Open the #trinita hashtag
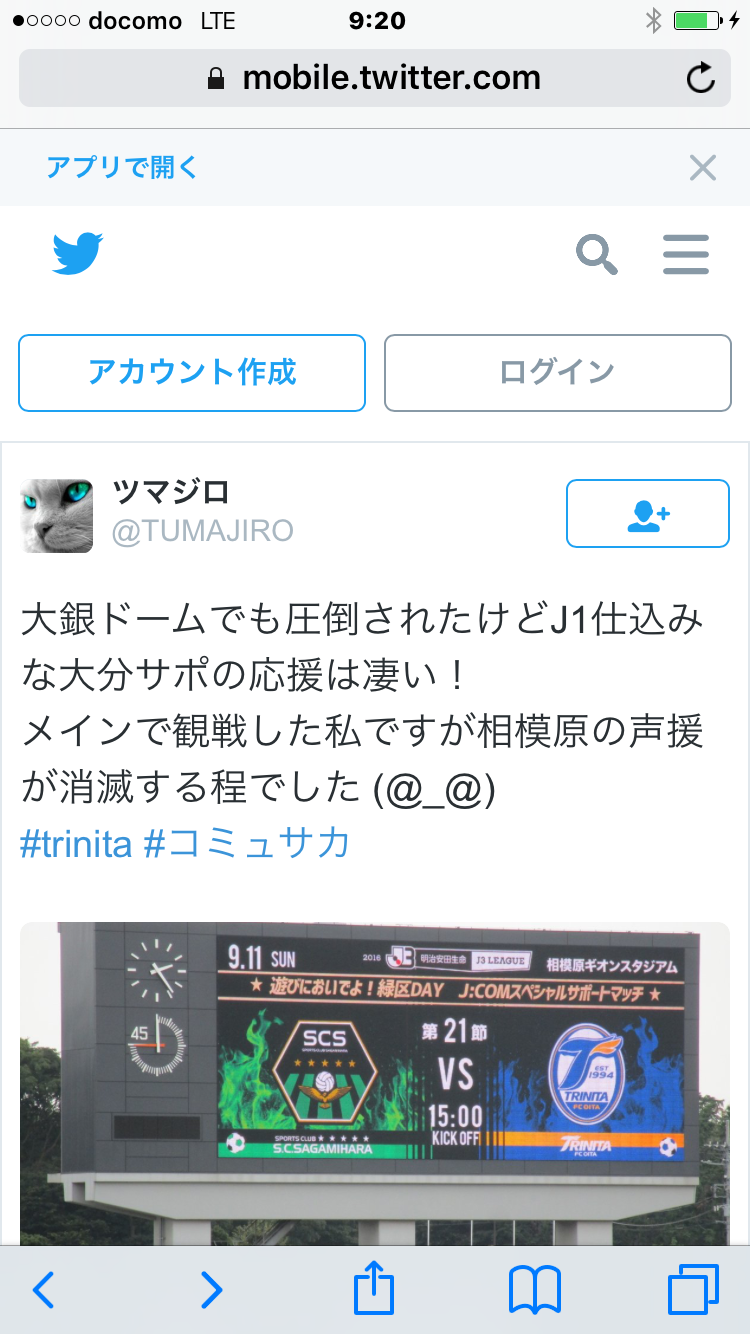 click(77, 844)
